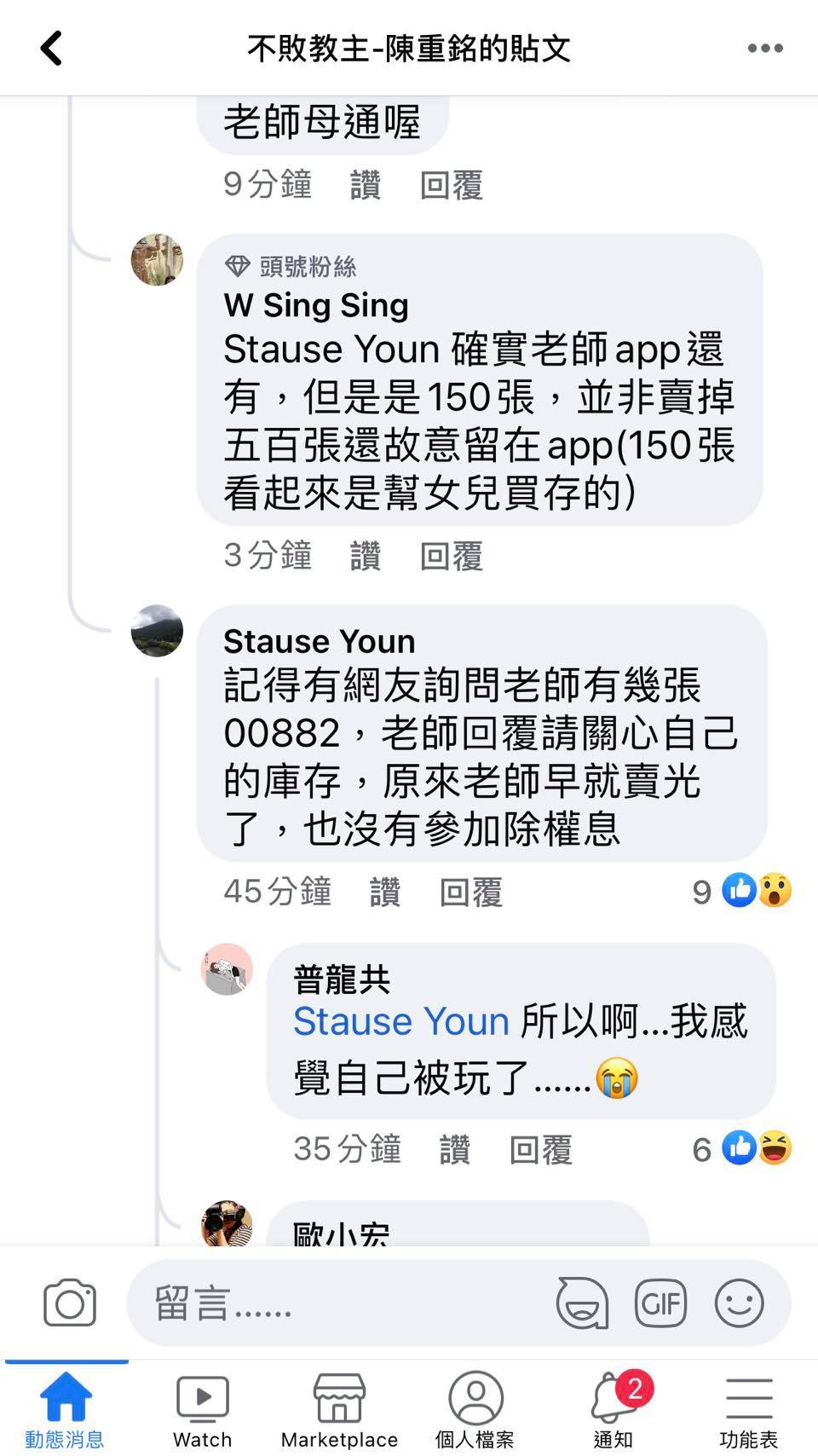Open the 通知 notifications tab

(613, 1409)
